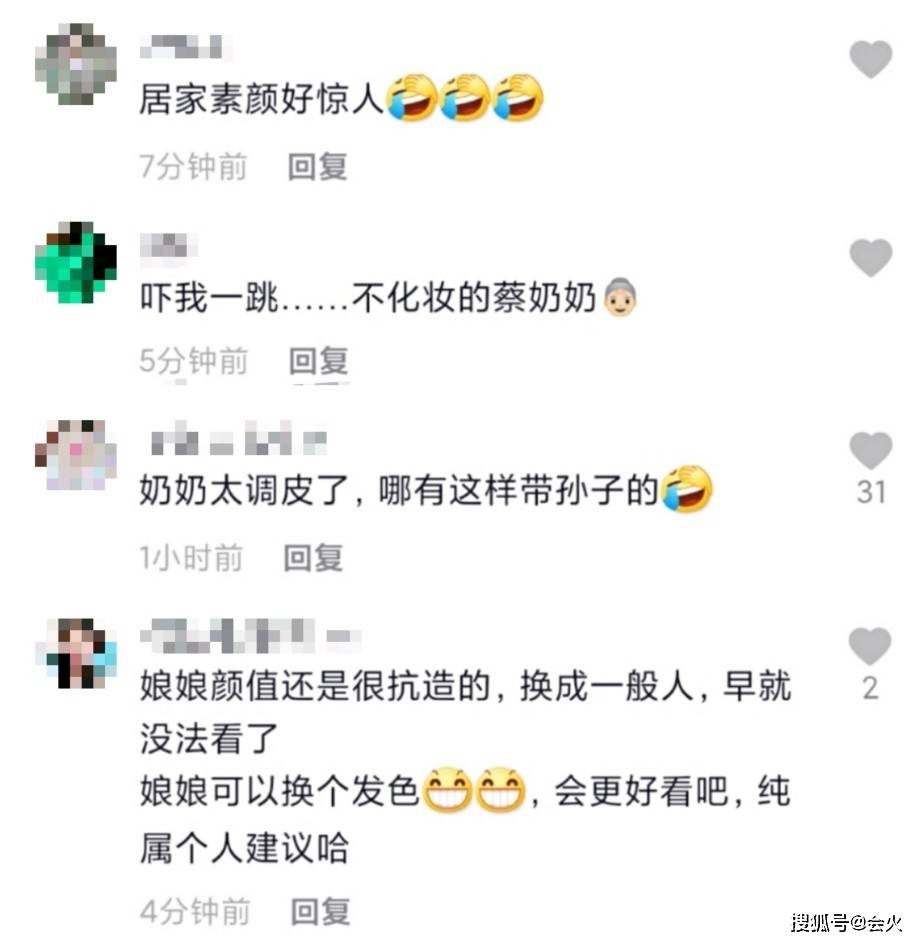Like the comment "居家素颜好惊人"
923x943 pixels.
(870, 59)
